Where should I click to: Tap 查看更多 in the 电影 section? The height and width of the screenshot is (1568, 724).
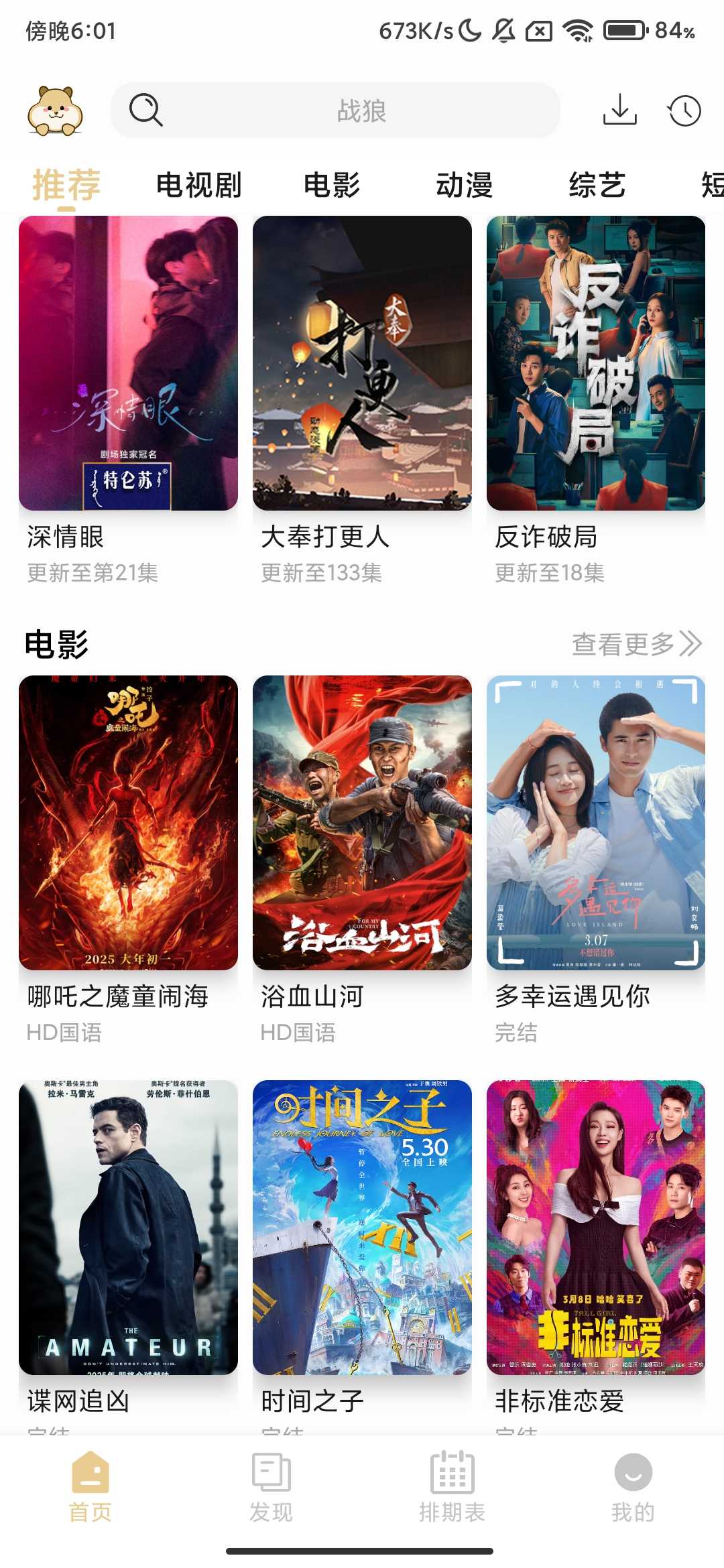pyautogui.click(x=636, y=644)
